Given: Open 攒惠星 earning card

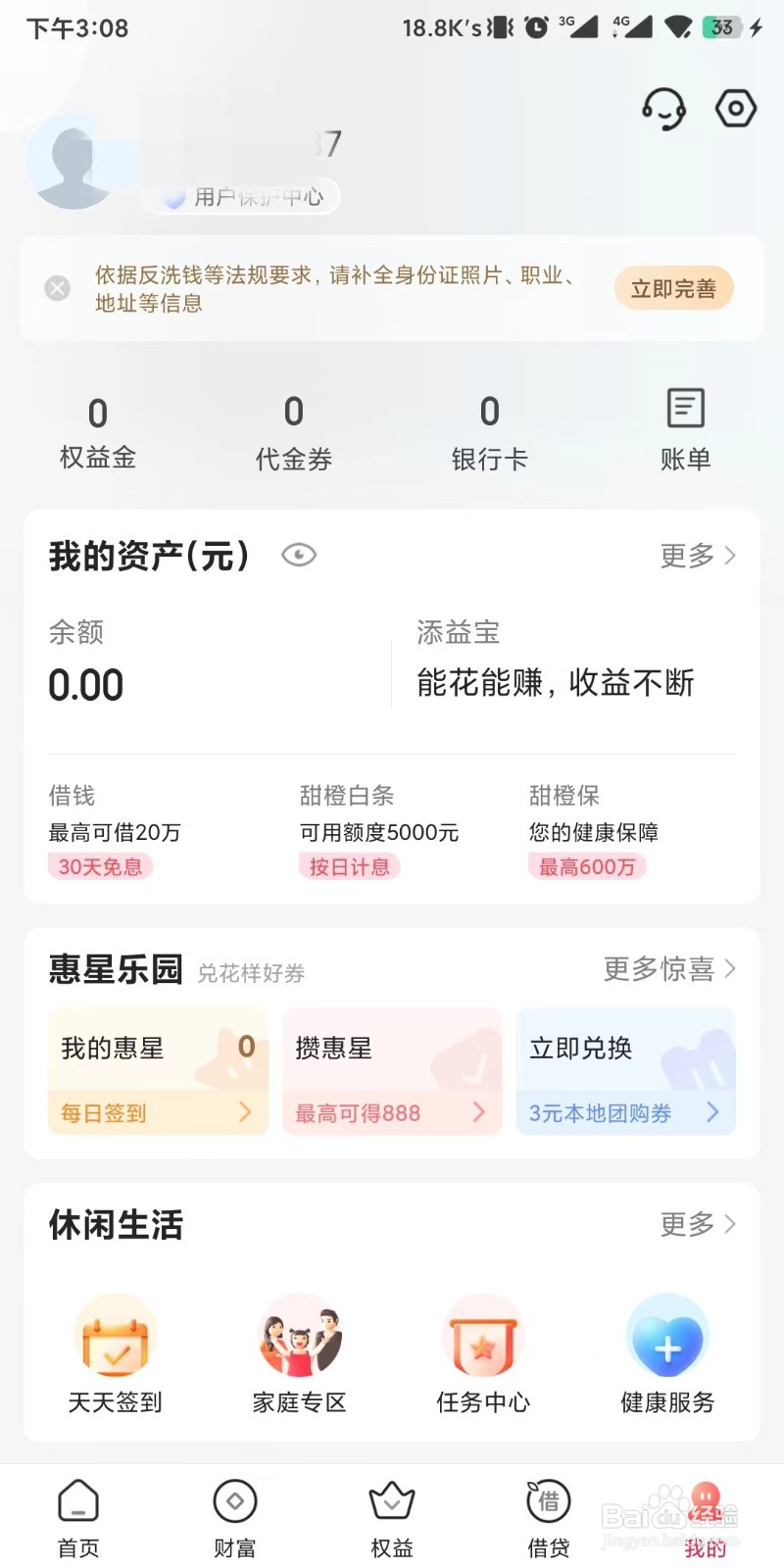Looking at the screenshot, I should tap(392, 1072).
